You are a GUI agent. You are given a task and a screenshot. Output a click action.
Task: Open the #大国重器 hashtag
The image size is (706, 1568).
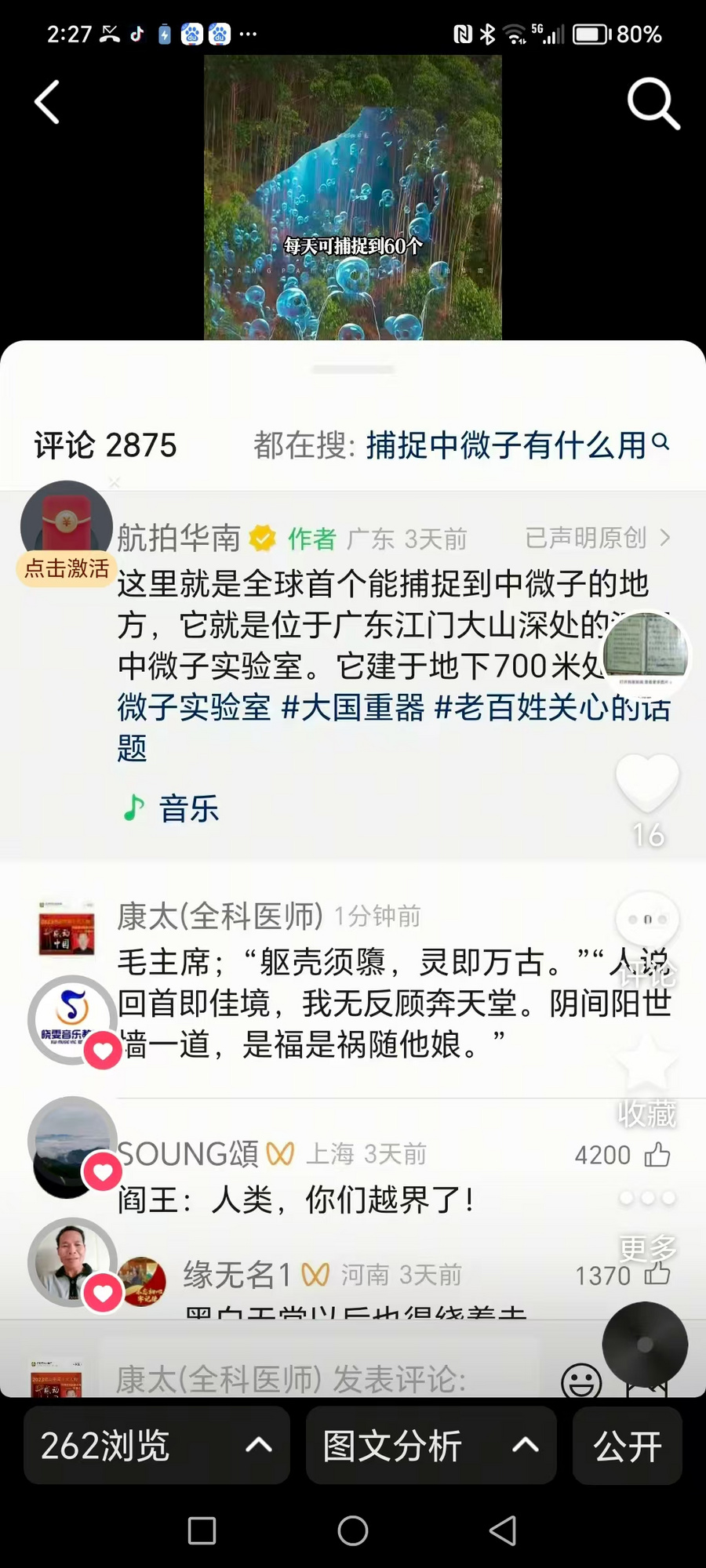click(353, 707)
